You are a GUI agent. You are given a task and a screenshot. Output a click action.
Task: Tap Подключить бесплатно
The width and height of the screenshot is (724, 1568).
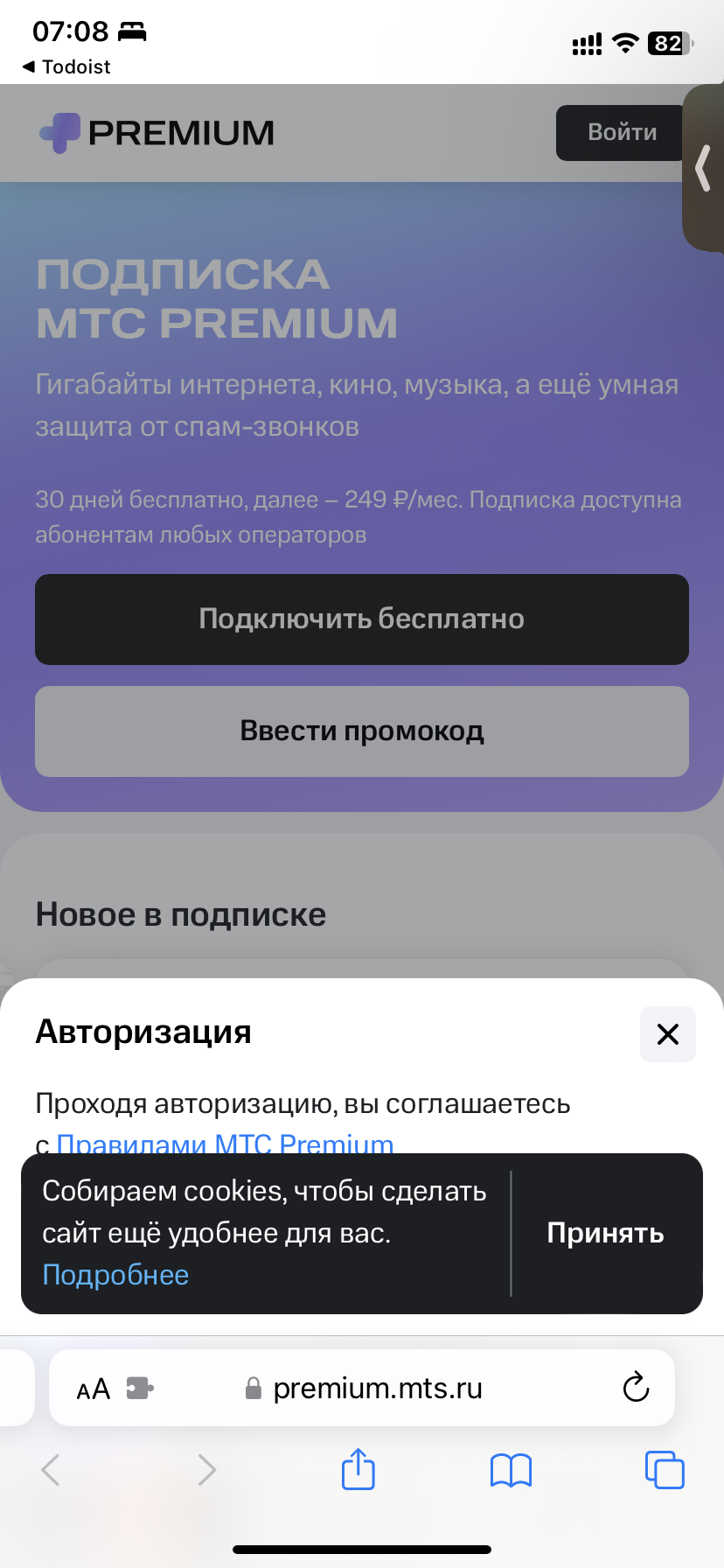[361, 619]
